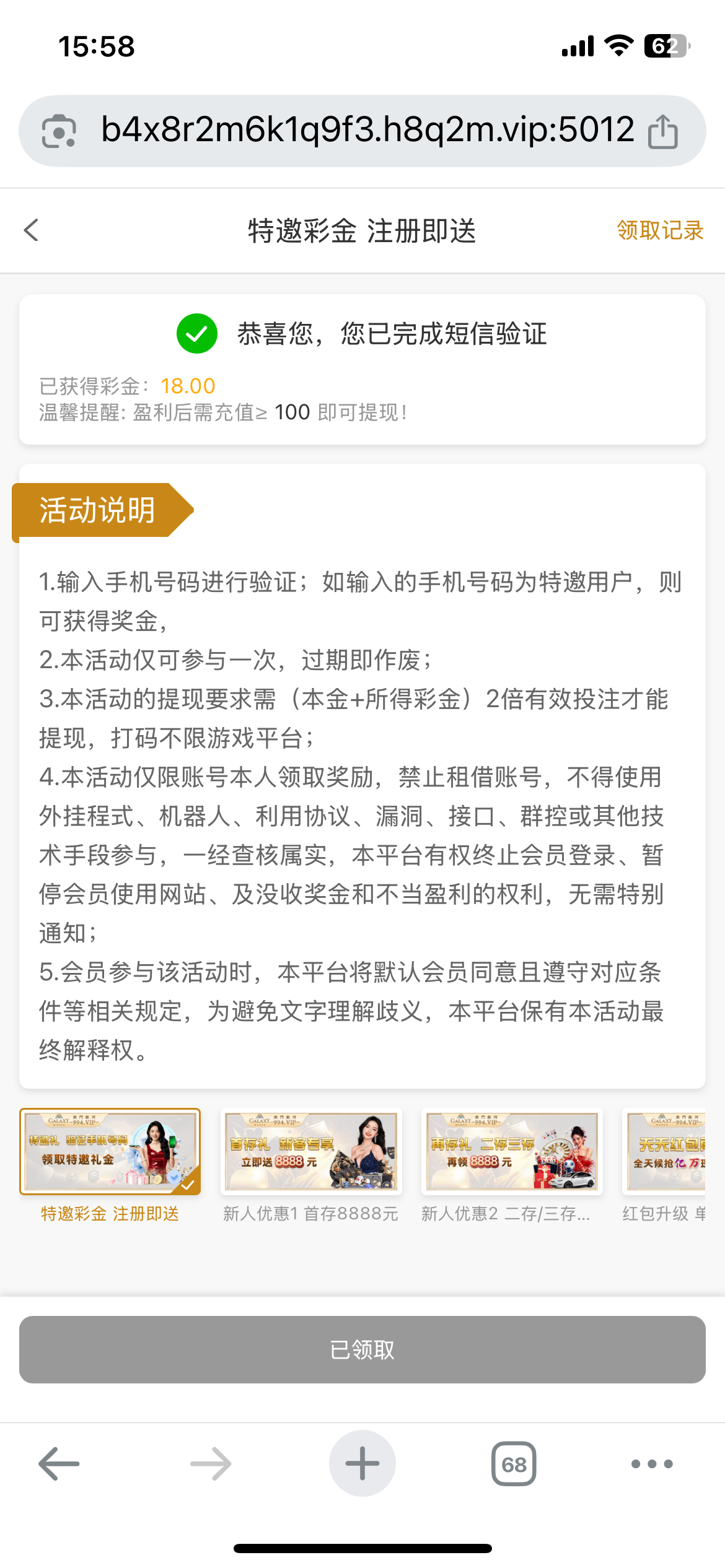The image size is (725, 1568).
Task: Open 领取记录 claim records
Action: 660,230
